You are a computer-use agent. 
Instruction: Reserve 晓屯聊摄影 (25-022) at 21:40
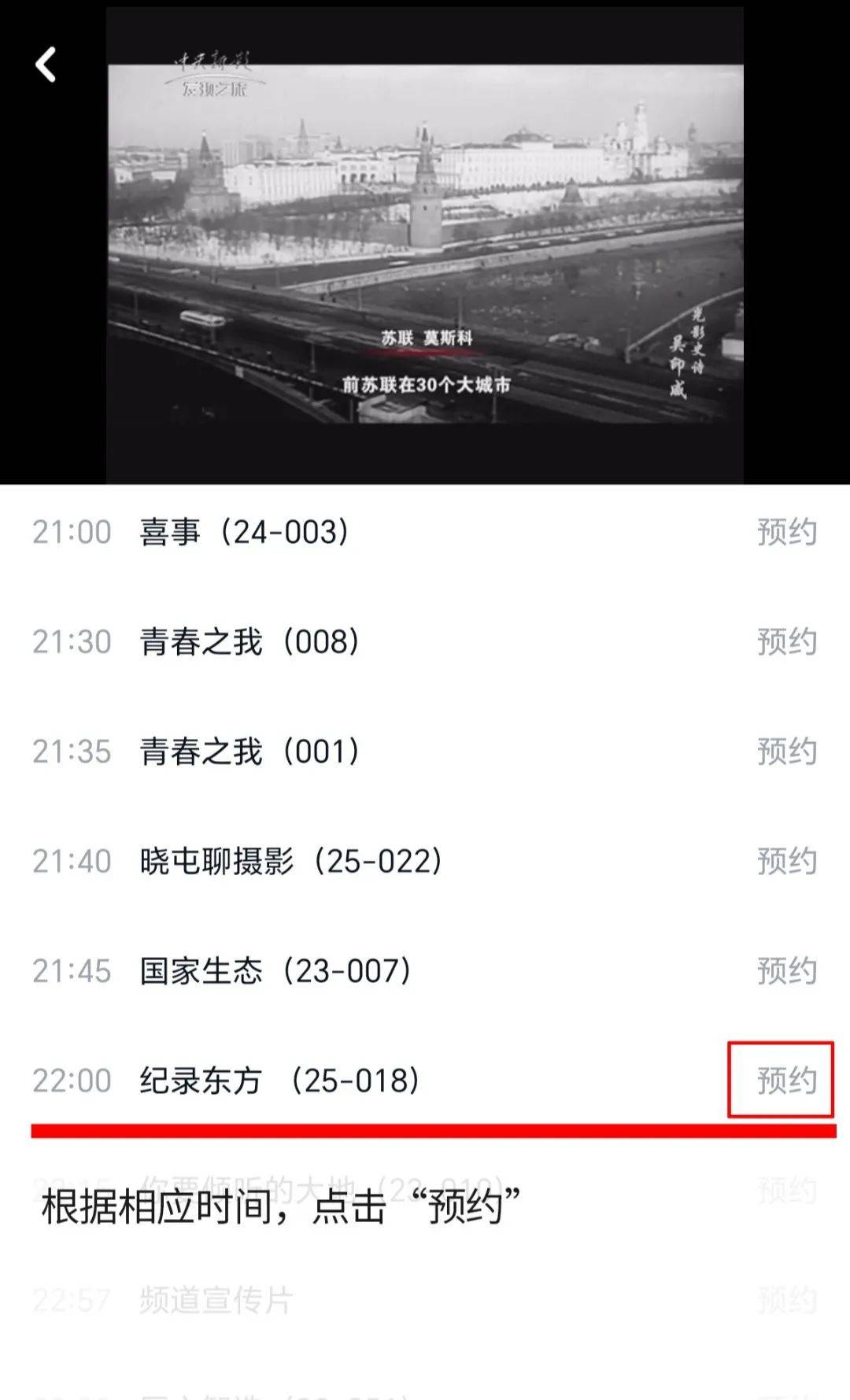pos(786,861)
